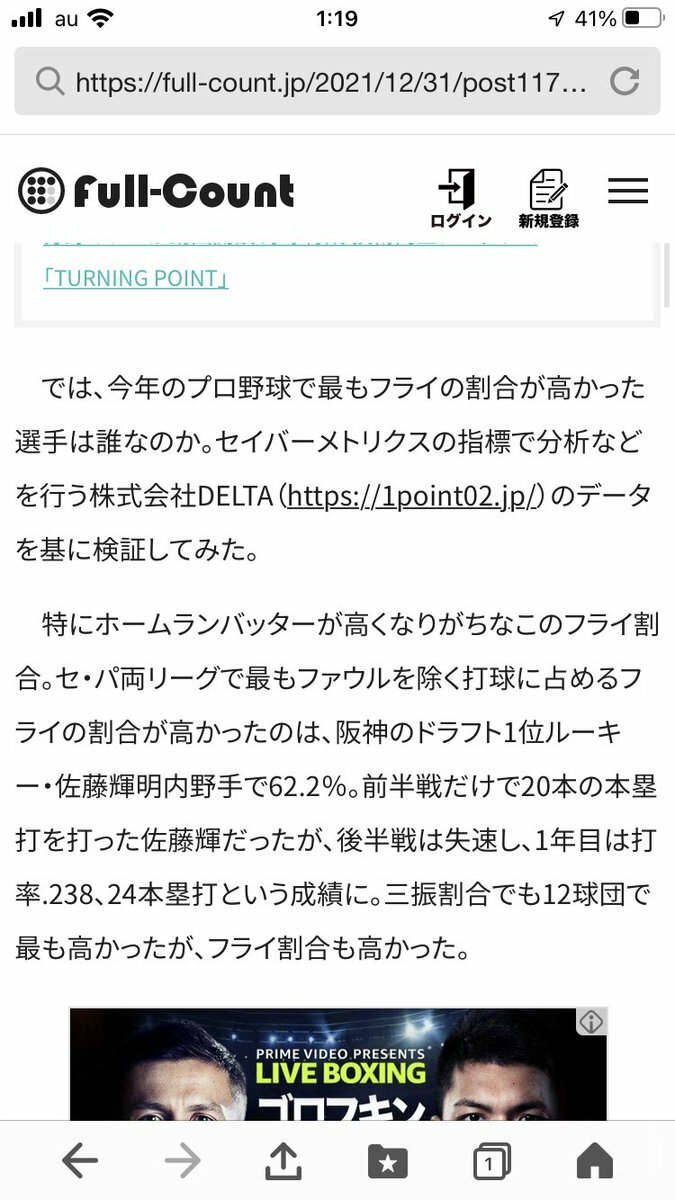Share this page
Screen dimensions: 675x1200
pyautogui.click(x=284, y=1161)
